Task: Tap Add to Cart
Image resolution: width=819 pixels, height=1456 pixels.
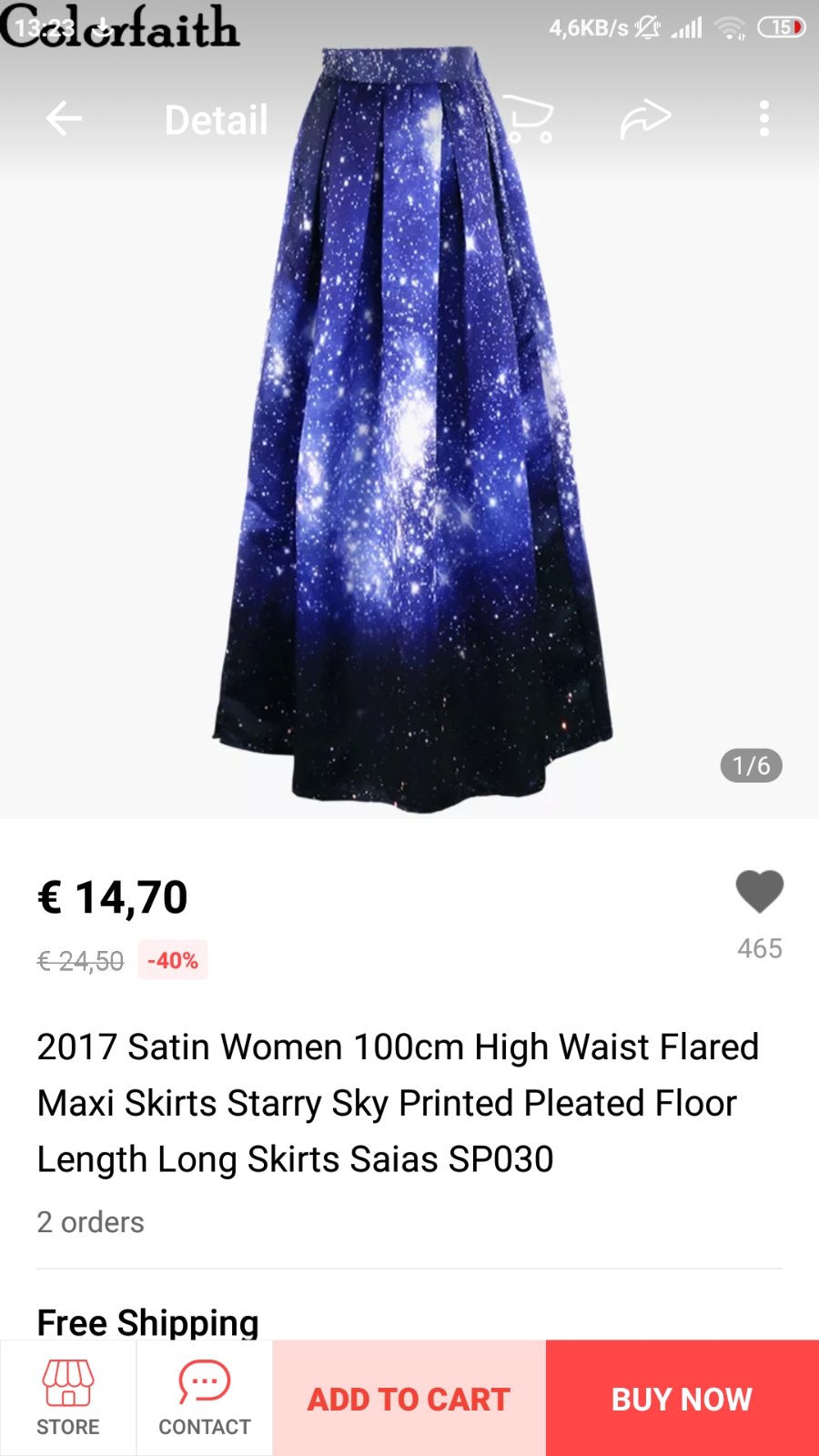Action: click(409, 1398)
